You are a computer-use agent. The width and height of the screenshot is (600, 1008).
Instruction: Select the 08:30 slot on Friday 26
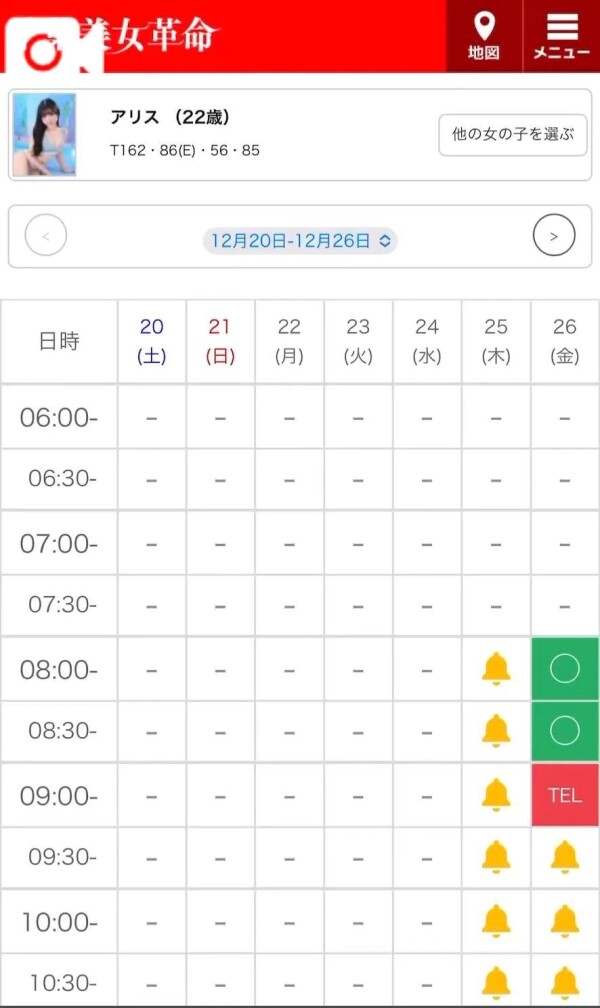click(565, 731)
